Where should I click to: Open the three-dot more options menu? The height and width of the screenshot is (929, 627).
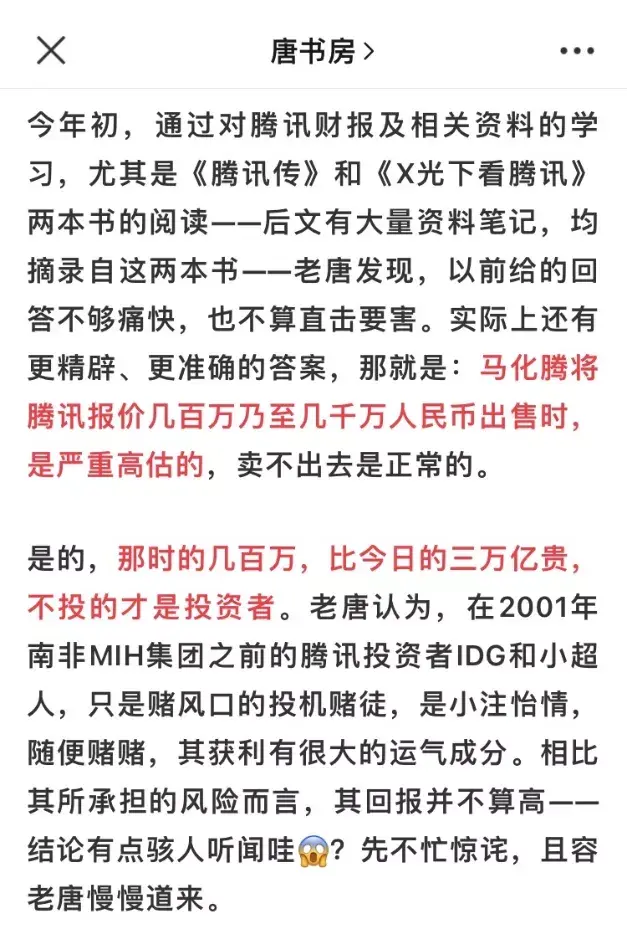pyautogui.click(x=576, y=51)
